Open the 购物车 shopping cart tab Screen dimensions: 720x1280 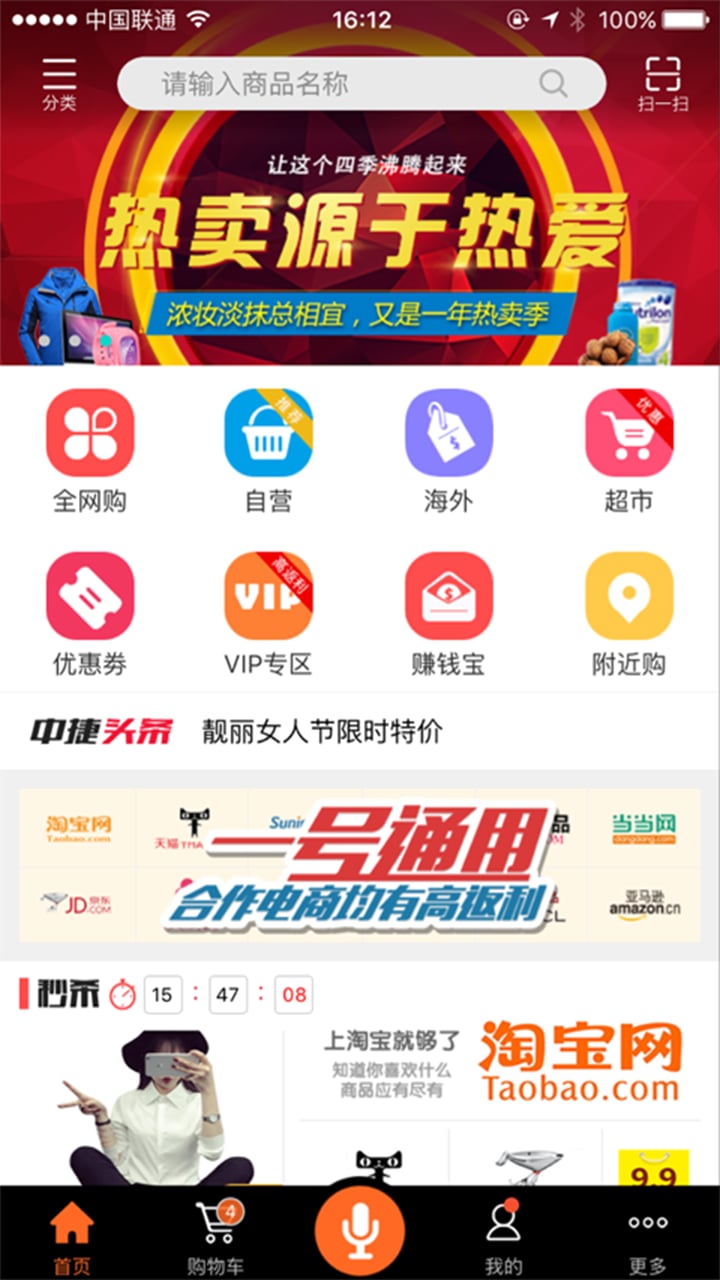point(216,1234)
